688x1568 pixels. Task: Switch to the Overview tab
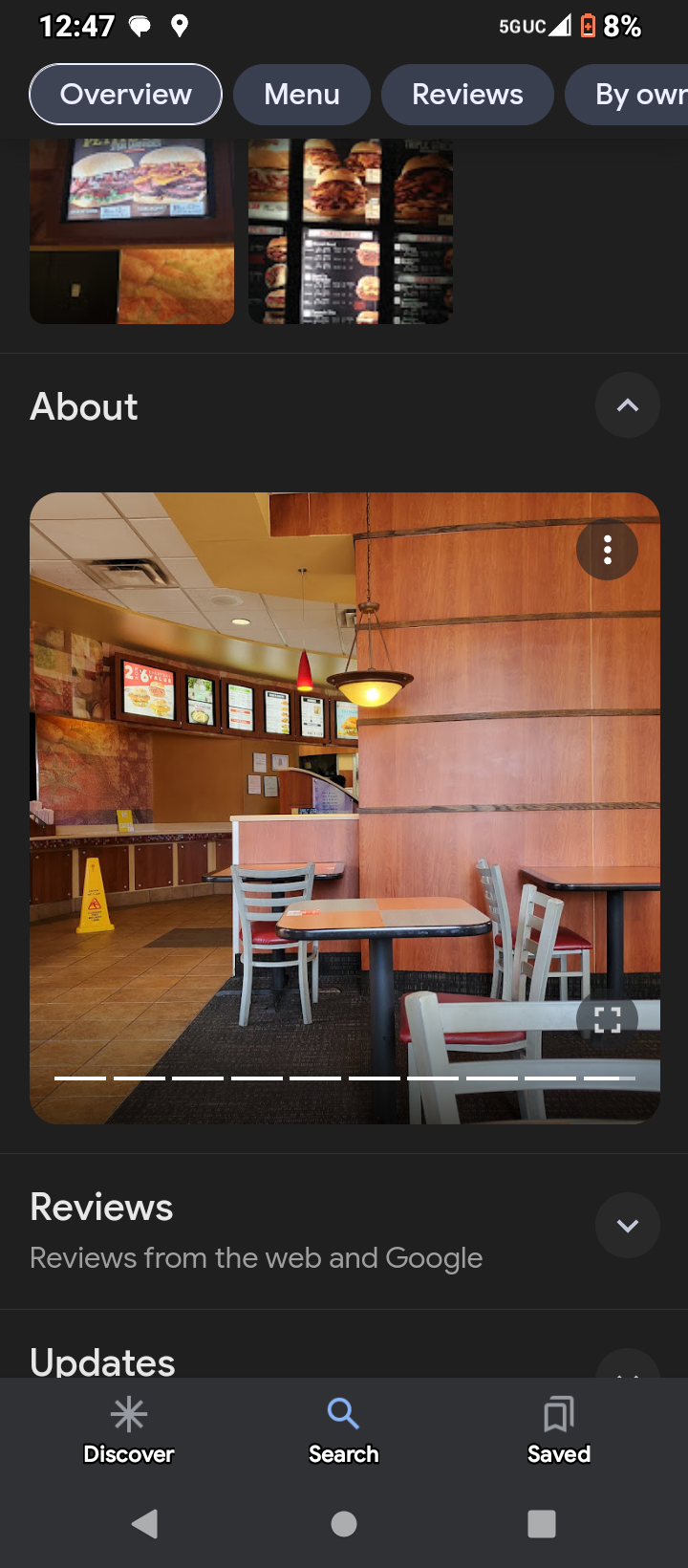125,95
